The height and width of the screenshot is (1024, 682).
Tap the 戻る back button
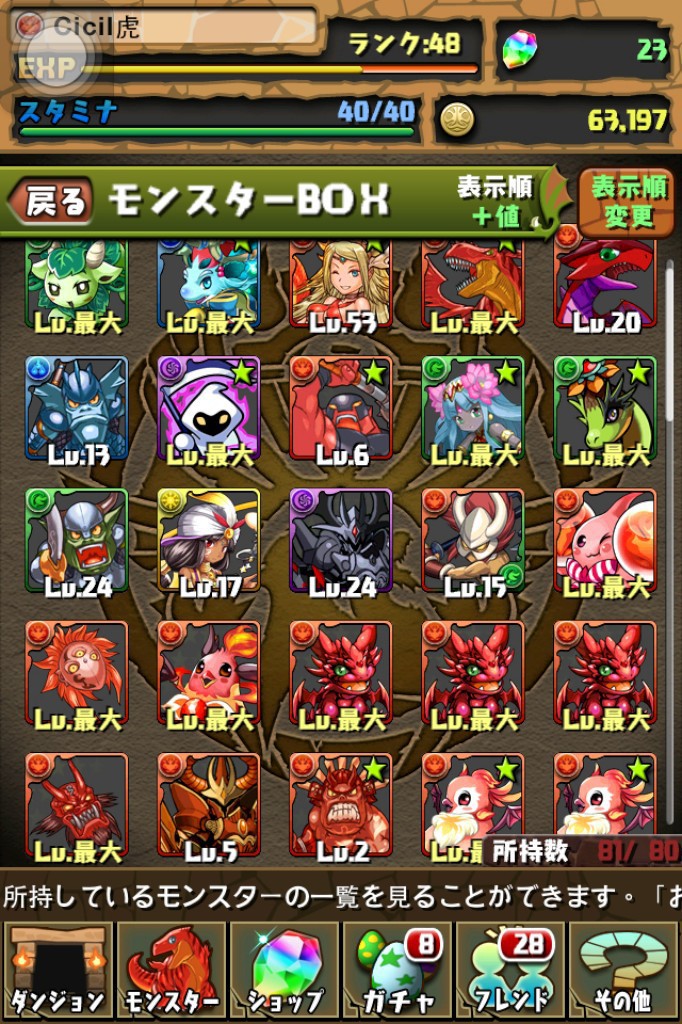[x=52, y=201]
